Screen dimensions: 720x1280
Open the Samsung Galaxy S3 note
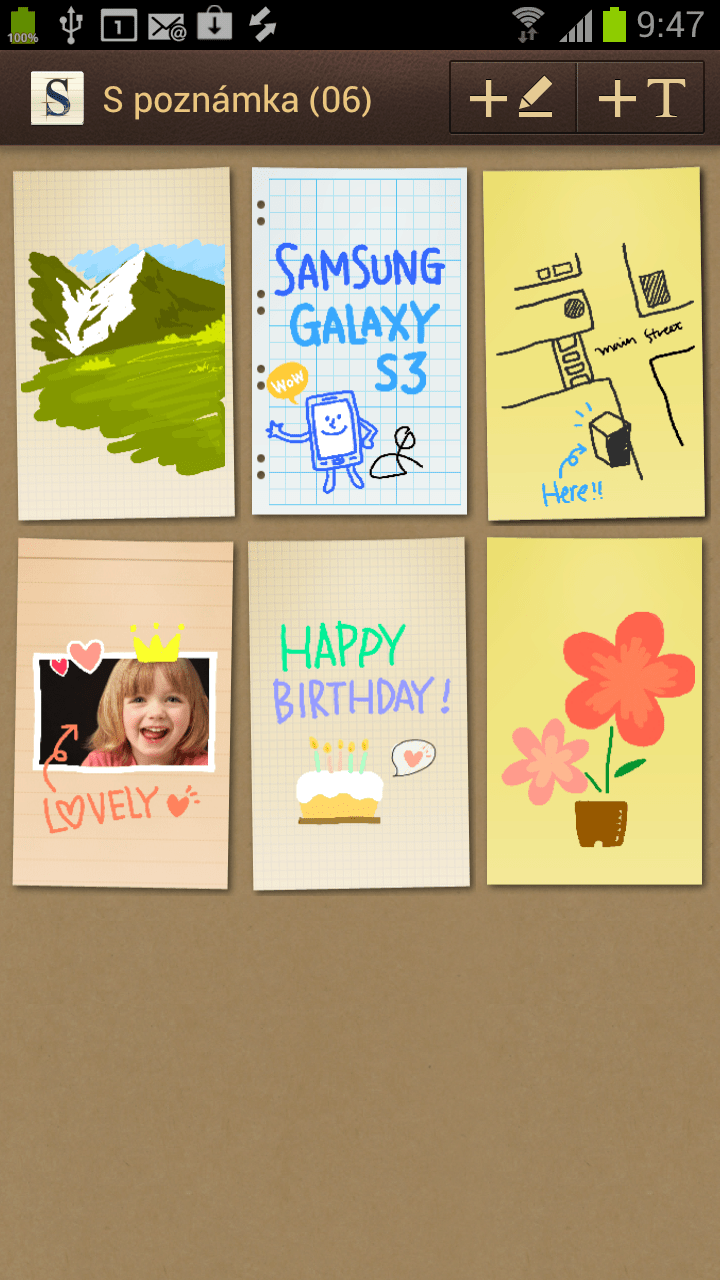pyautogui.click(x=359, y=340)
